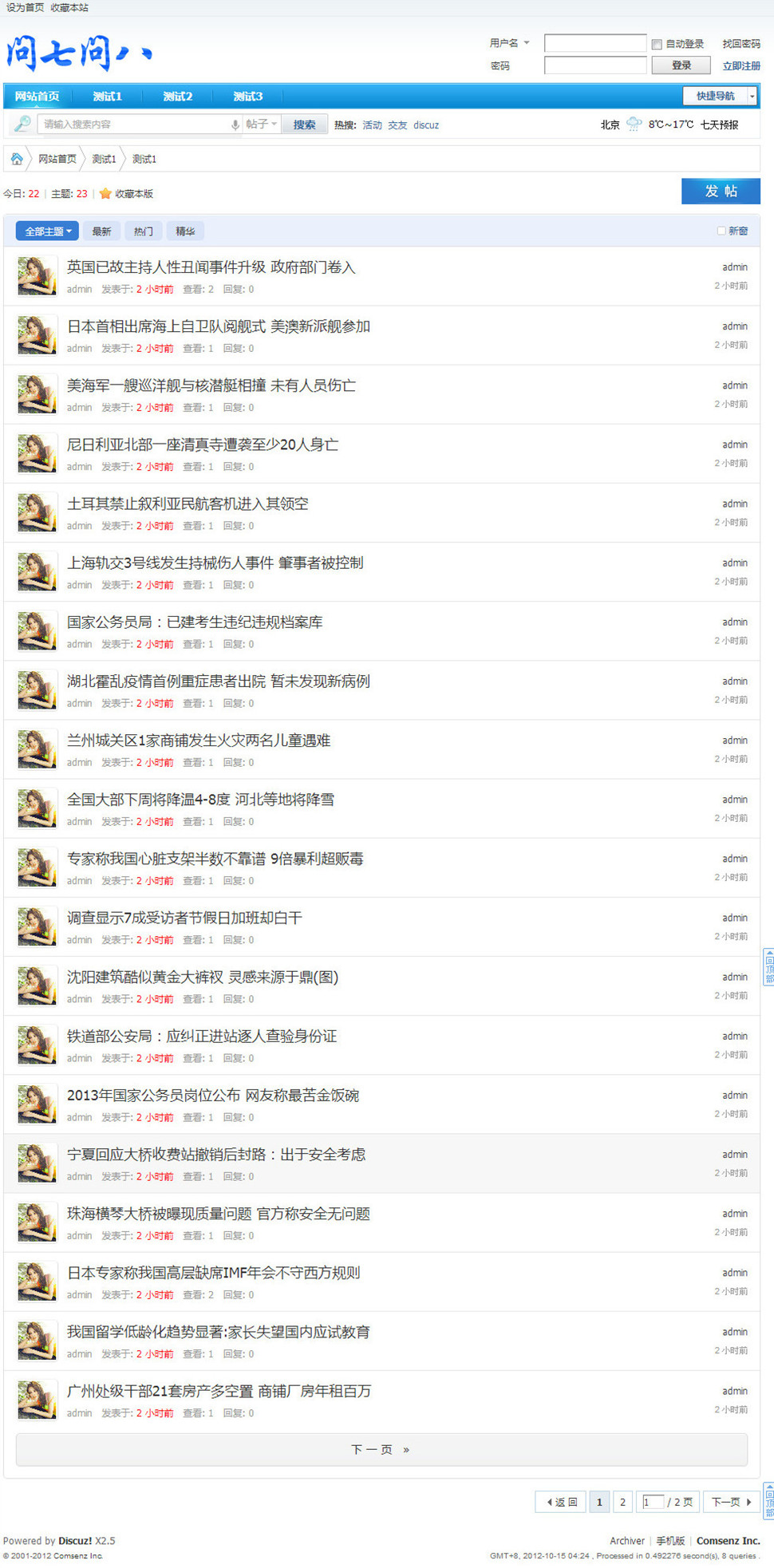The image size is (774, 1568).
Task: Switch to the 测试2 navigation tab
Action: point(177,97)
